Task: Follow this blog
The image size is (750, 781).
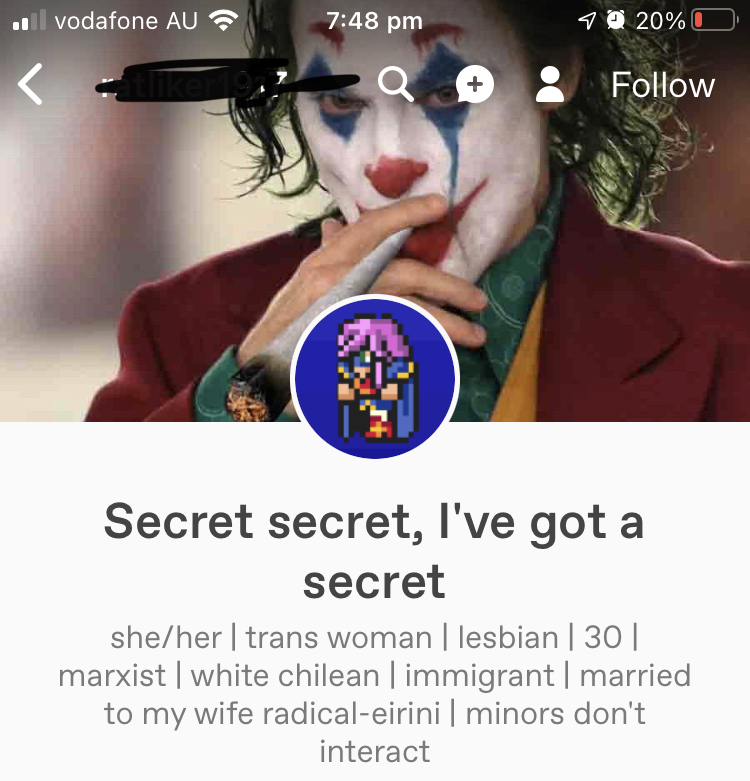Action: [x=662, y=86]
